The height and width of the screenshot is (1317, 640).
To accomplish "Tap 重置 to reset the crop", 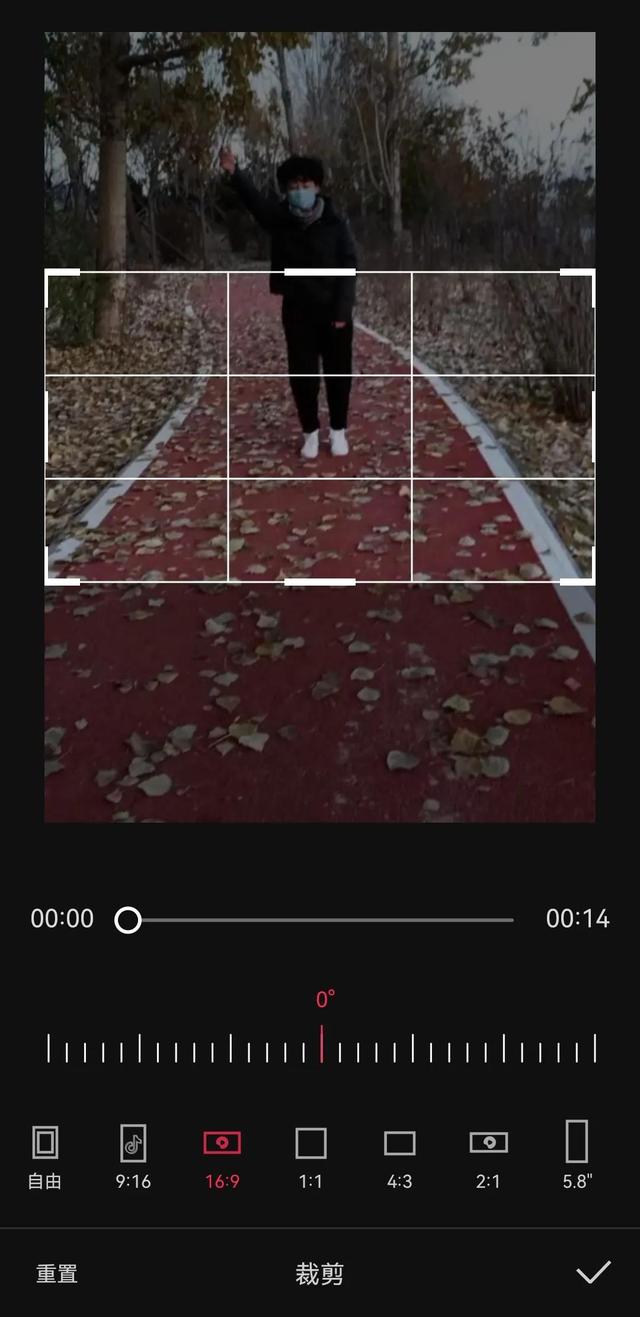I will [x=57, y=1274].
